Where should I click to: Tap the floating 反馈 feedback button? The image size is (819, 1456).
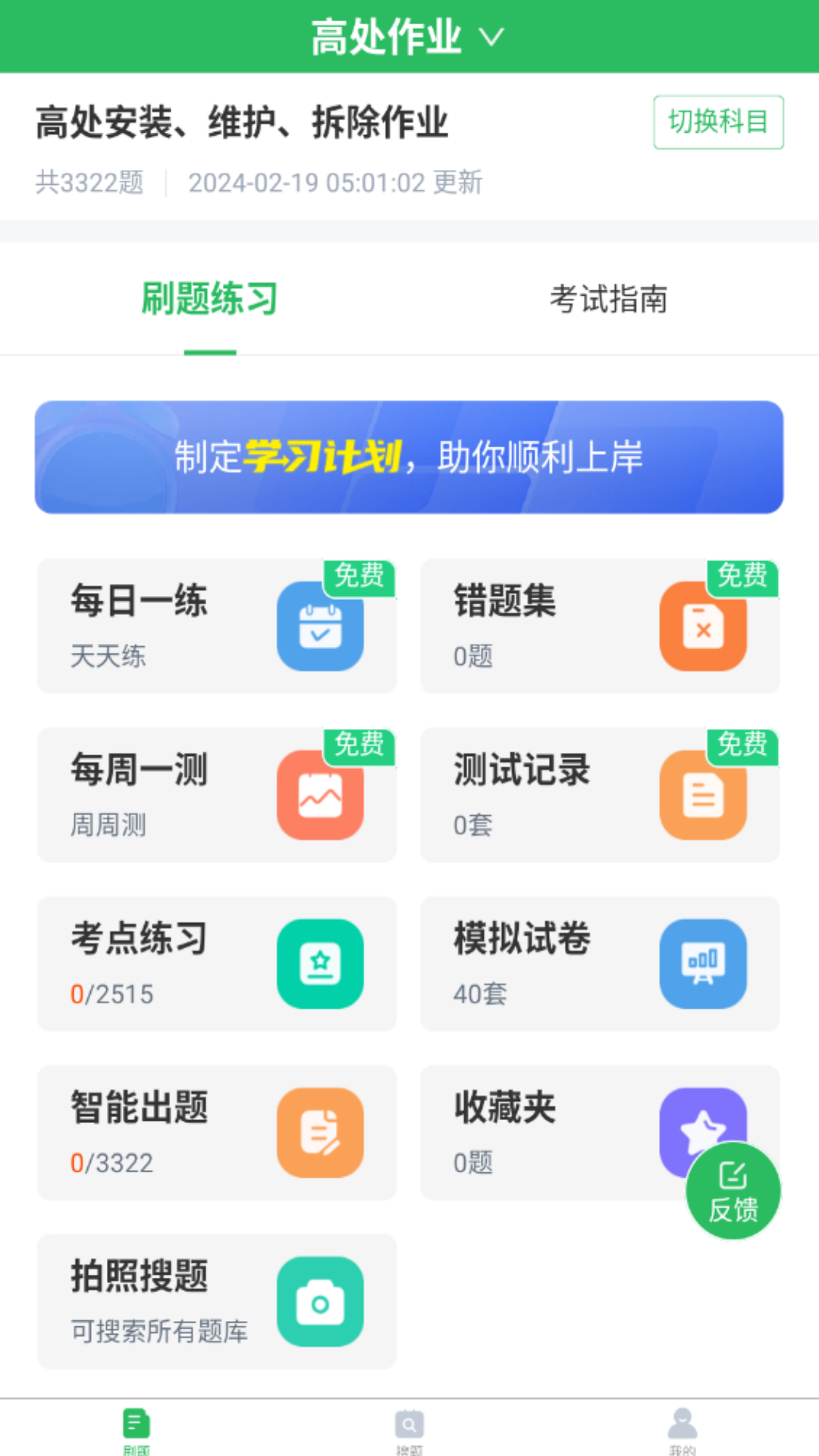tap(733, 1192)
